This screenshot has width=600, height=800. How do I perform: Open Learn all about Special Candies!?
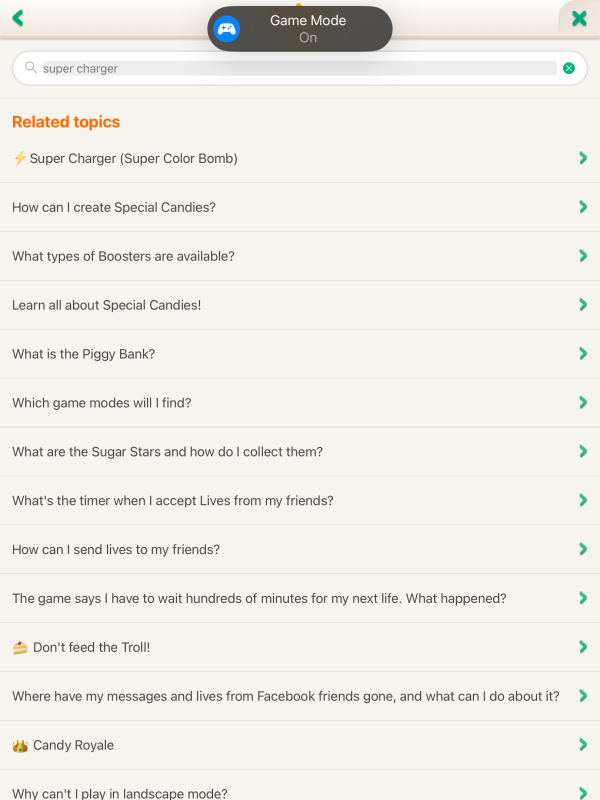pos(300,305)
